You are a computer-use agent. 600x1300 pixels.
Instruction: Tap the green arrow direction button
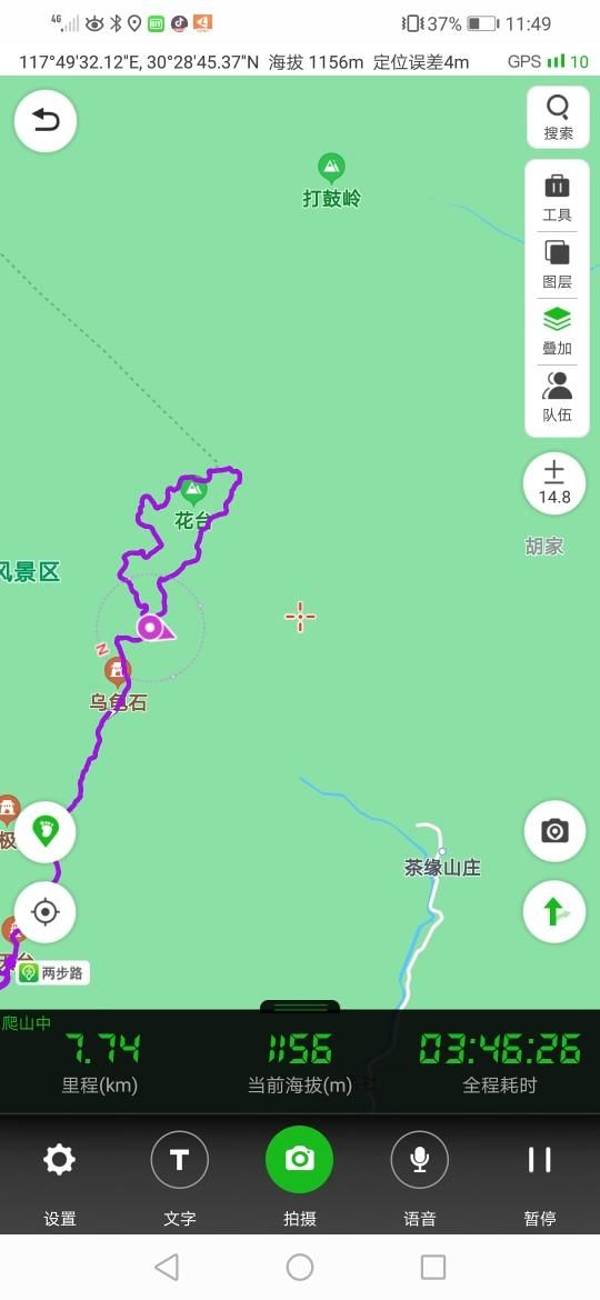[554, 911]
